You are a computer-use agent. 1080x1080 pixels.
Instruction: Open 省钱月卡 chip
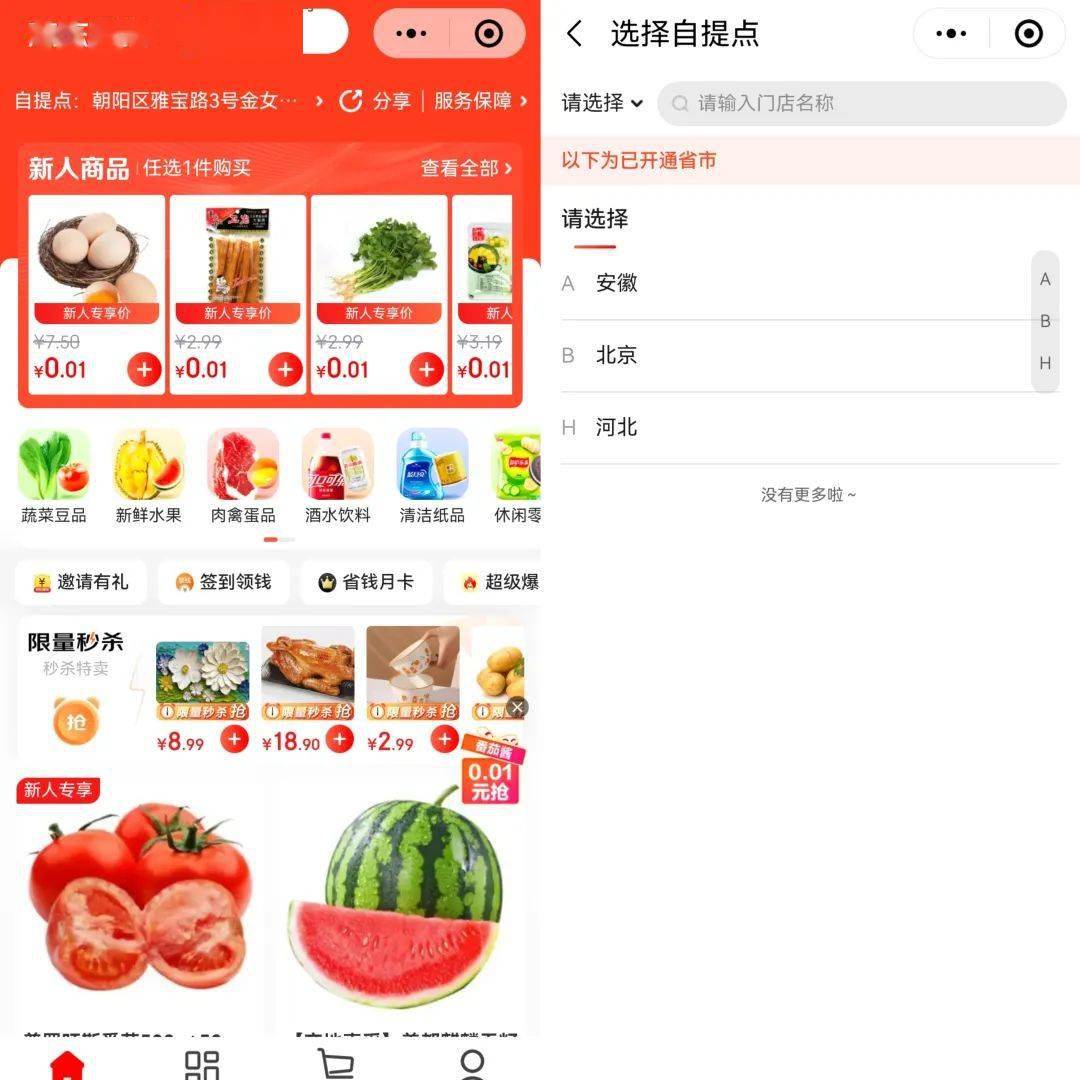(x=366, y=582)
